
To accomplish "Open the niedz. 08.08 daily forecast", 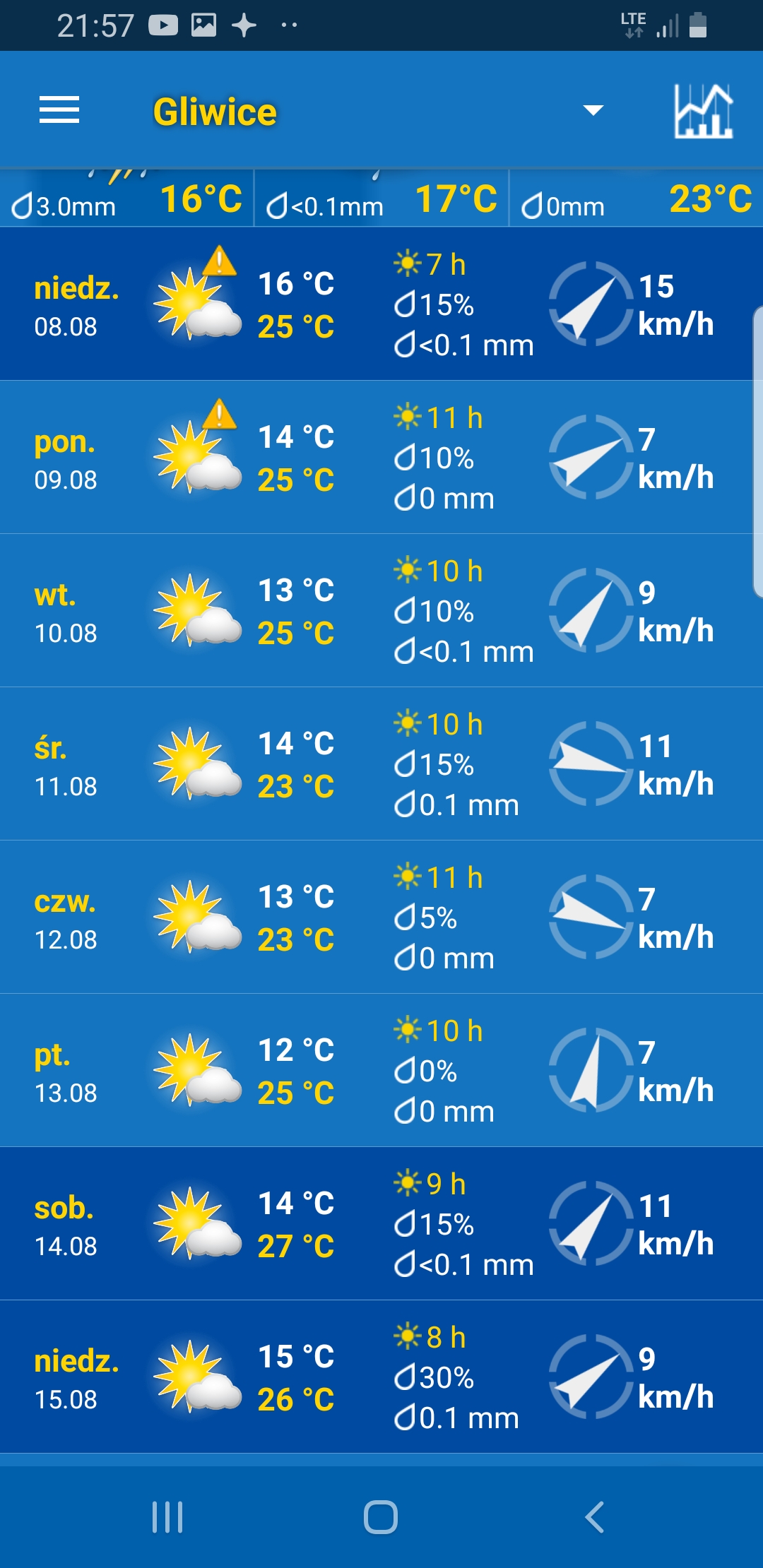I will point(381,304).
